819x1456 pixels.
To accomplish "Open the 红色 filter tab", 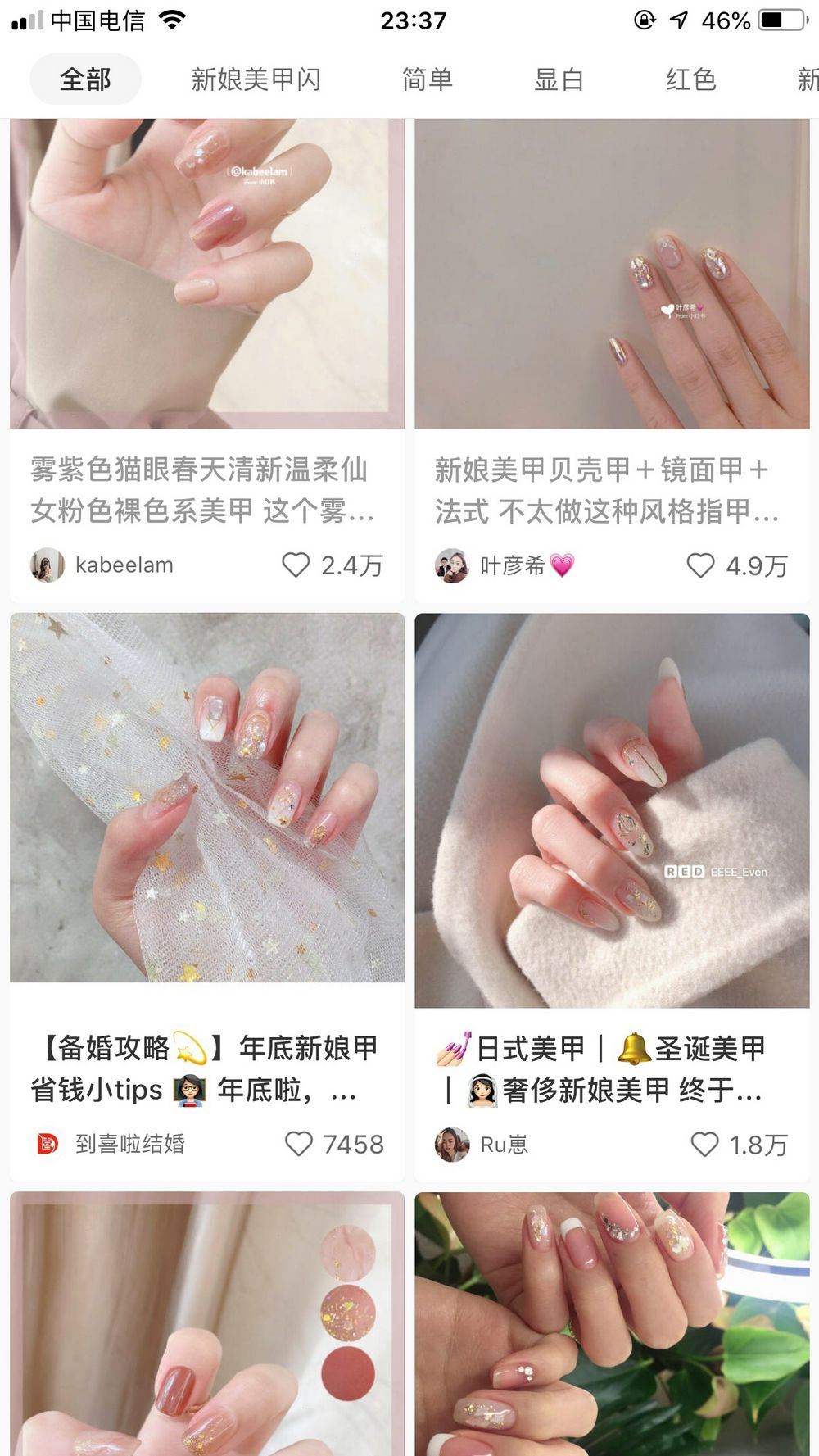I will click(x=690, y=79).
